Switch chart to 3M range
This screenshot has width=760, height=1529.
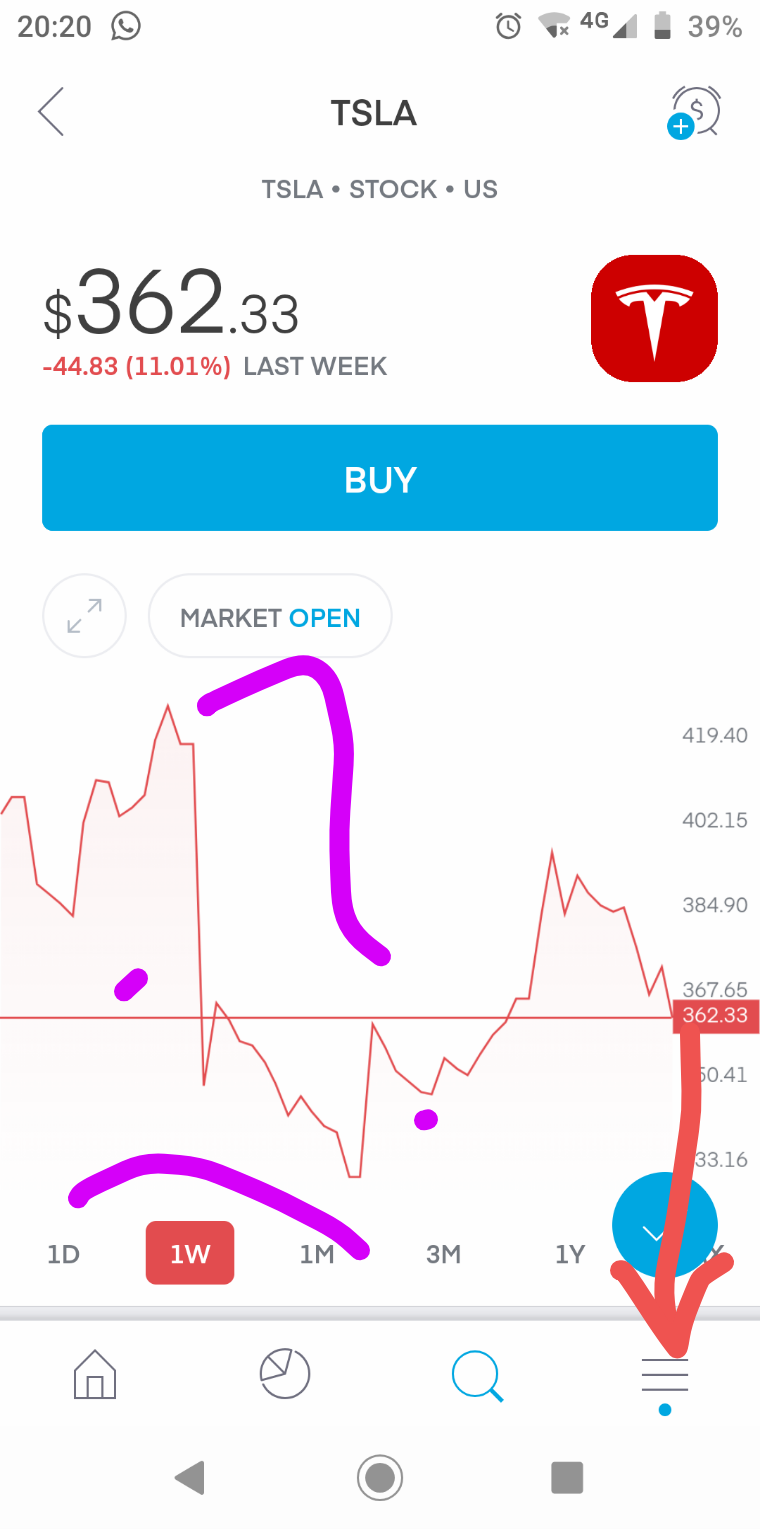click(443, 1253)
